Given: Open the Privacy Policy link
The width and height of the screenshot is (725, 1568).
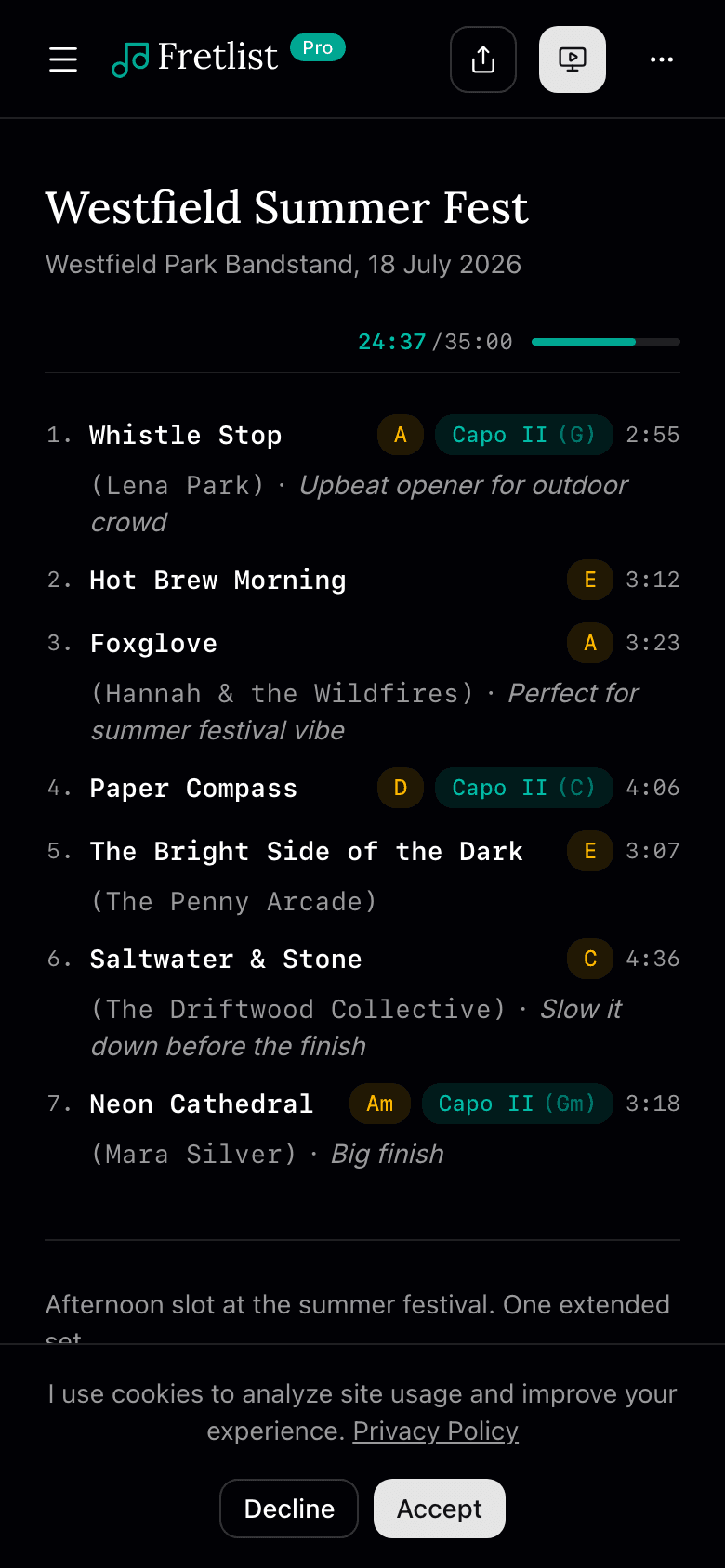Looking at the screenshot, I should tap(435, 1431).
